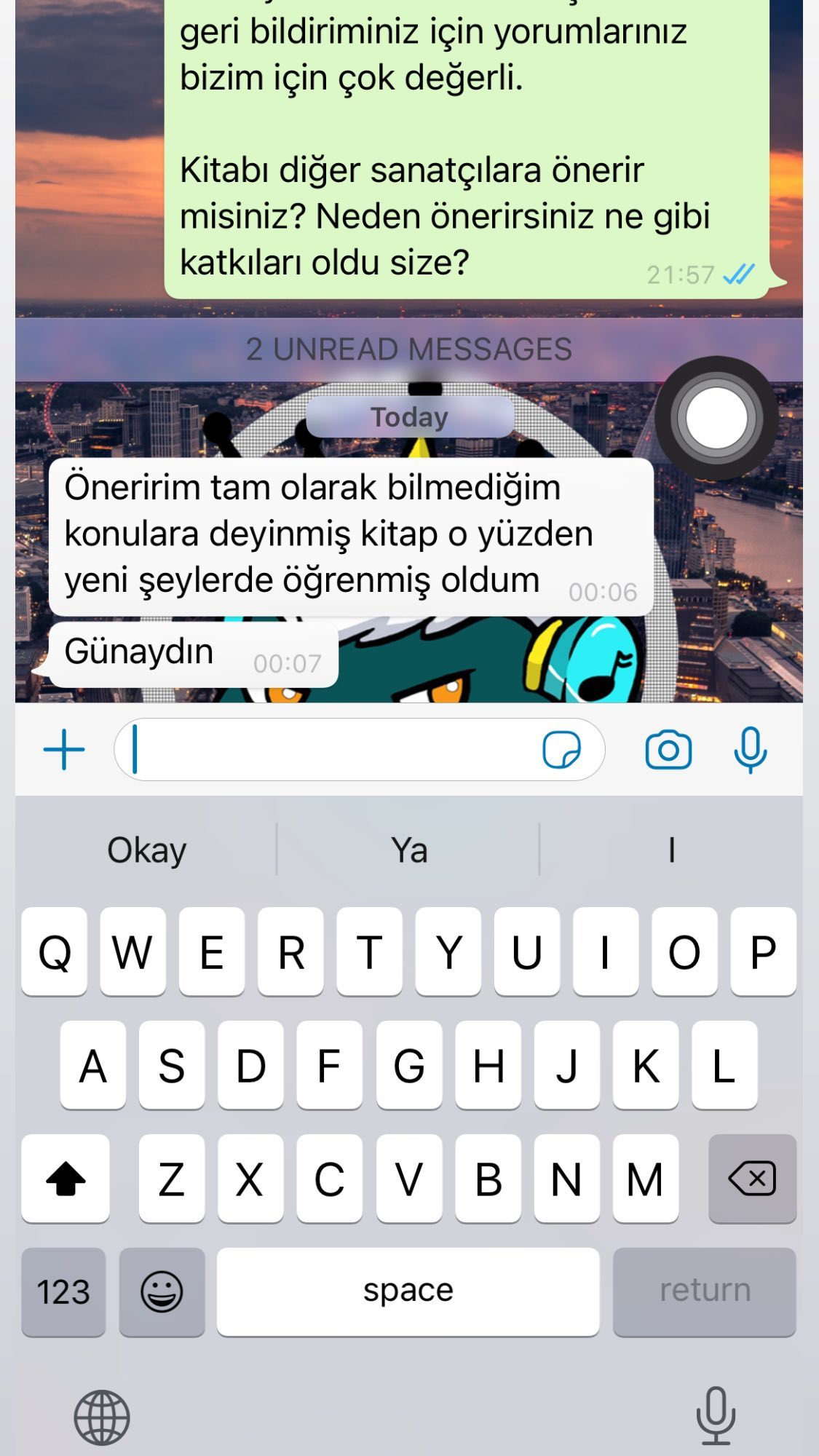This screenshot has width=819, height=1456.
Task: Choose the "Ya" word suggestion
Action: tap(408, 850)
